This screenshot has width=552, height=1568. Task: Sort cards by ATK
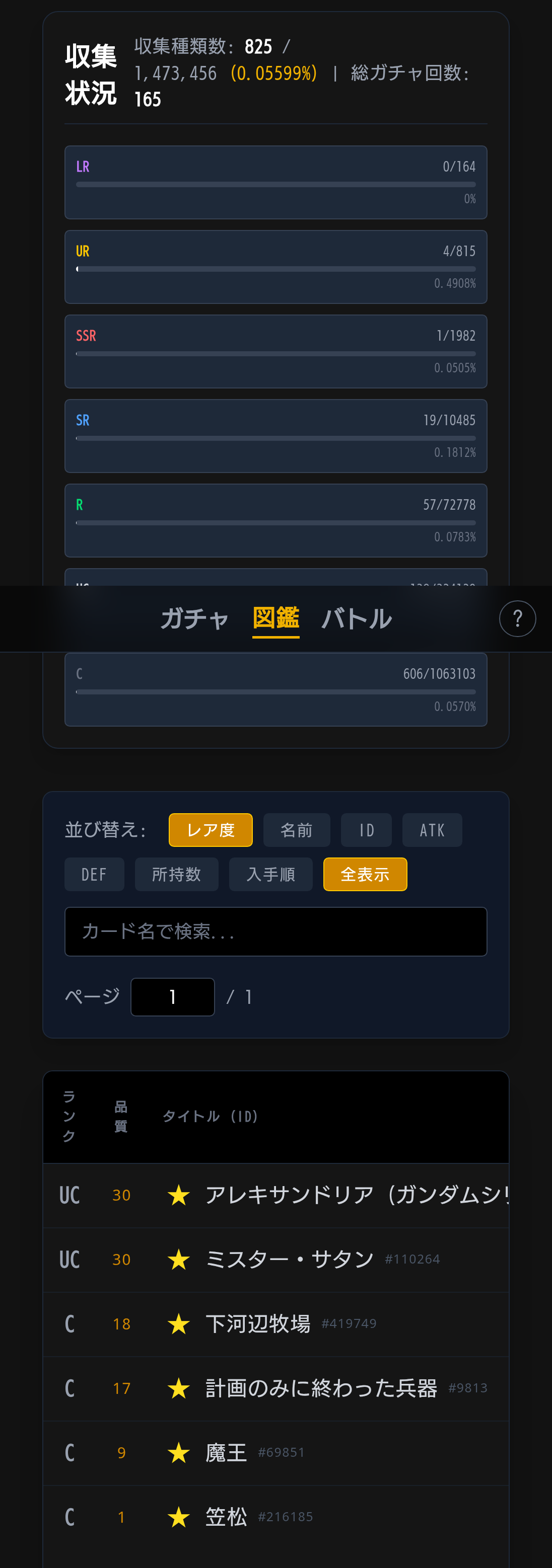pos(432,830)
